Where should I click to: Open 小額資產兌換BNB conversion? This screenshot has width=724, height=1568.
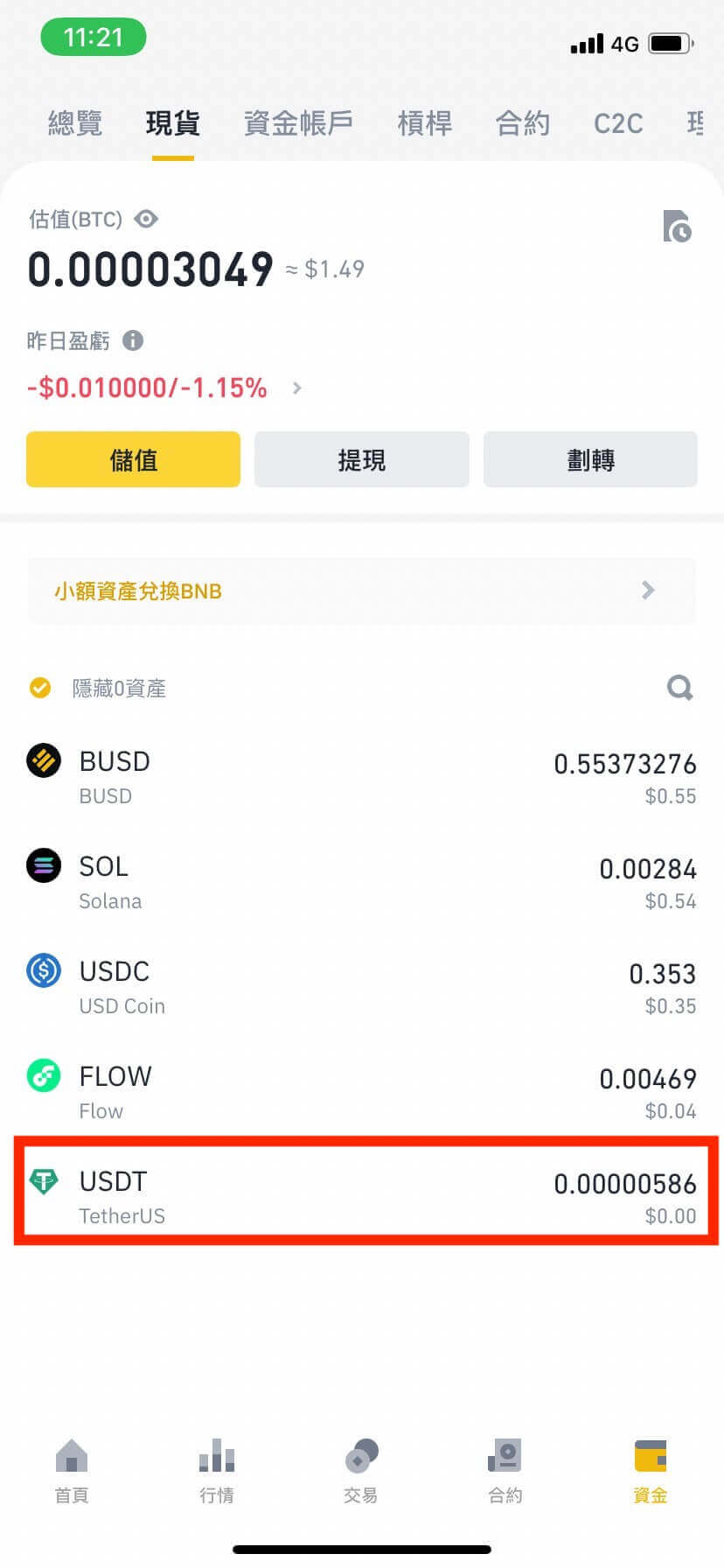point(361,591)
